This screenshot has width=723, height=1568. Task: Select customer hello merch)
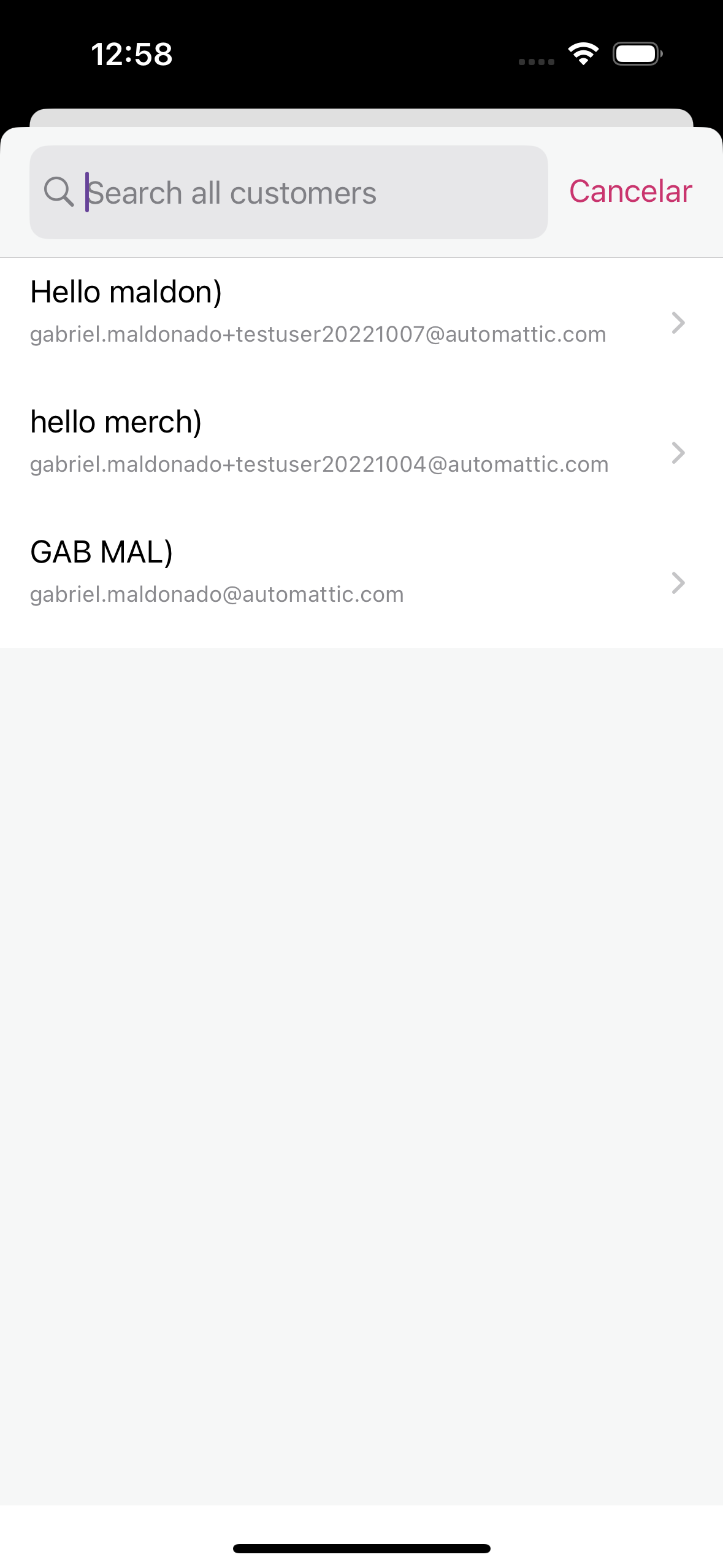point(356,442)
